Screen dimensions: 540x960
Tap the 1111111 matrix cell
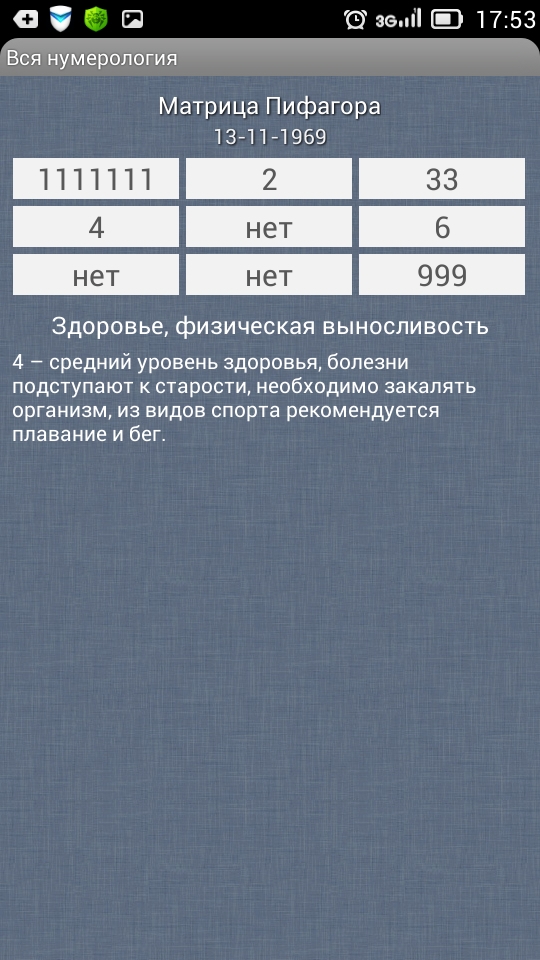coord(96,179)
